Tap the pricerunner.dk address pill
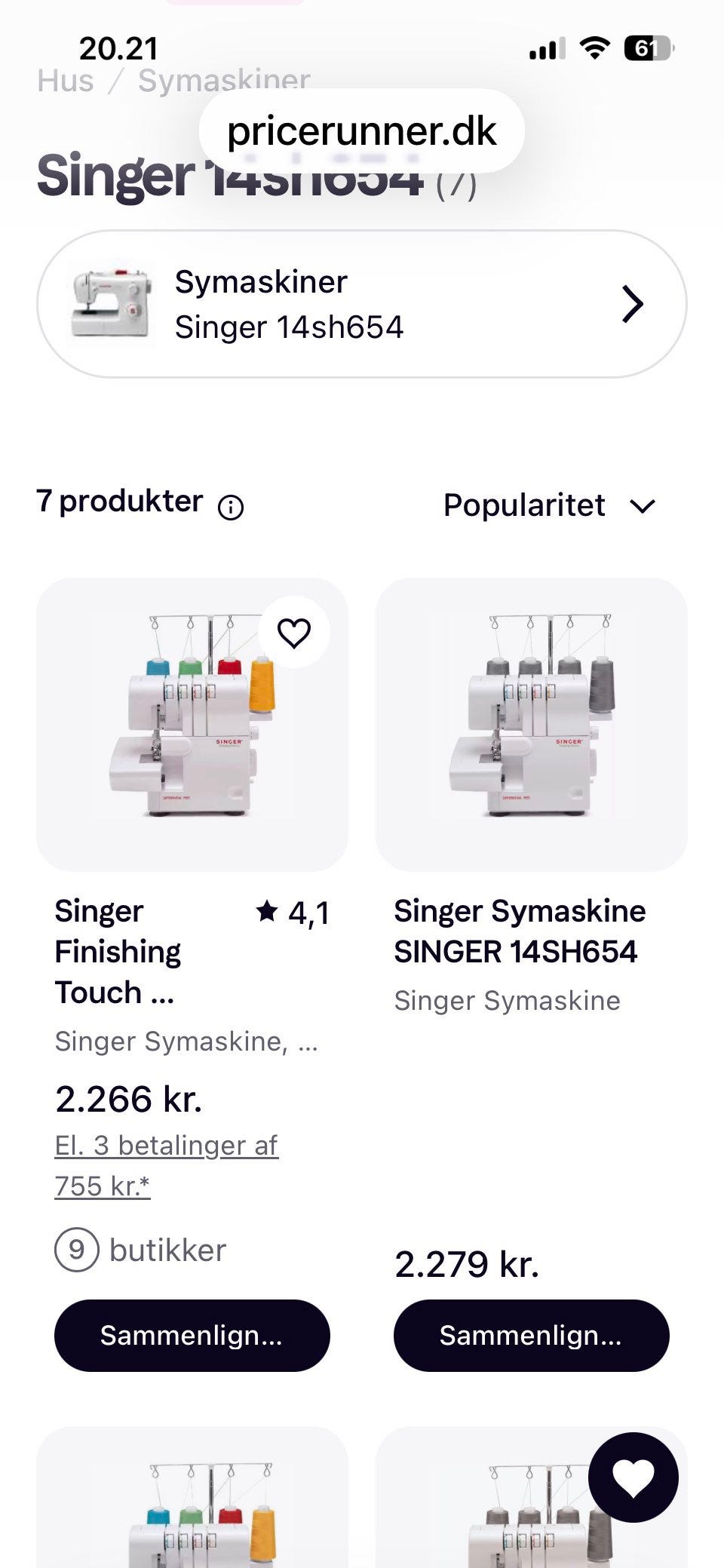The height and width of the screenshot is (1568, 724). (361, 131)
